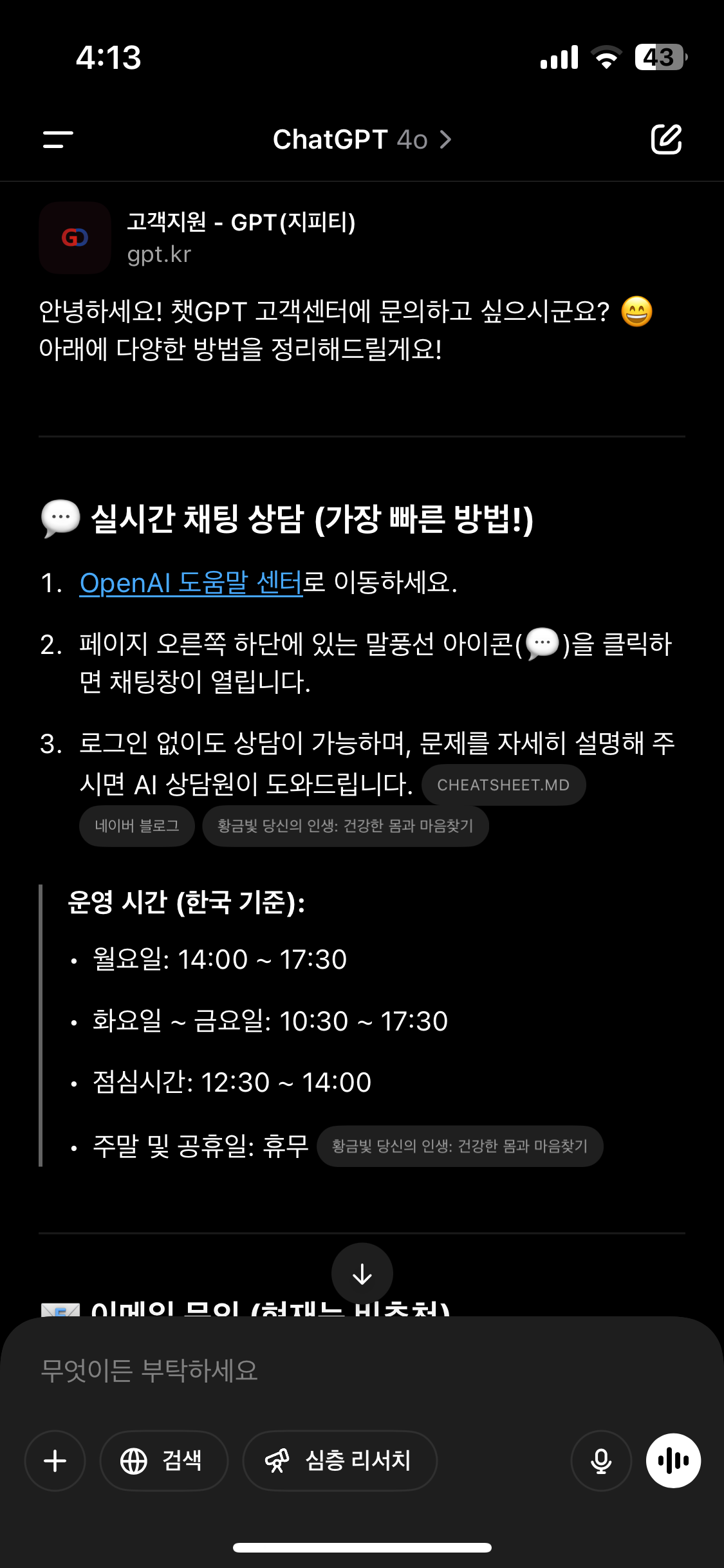
Task: Enable the 검색 web search chip
Action: [163, 1461]
